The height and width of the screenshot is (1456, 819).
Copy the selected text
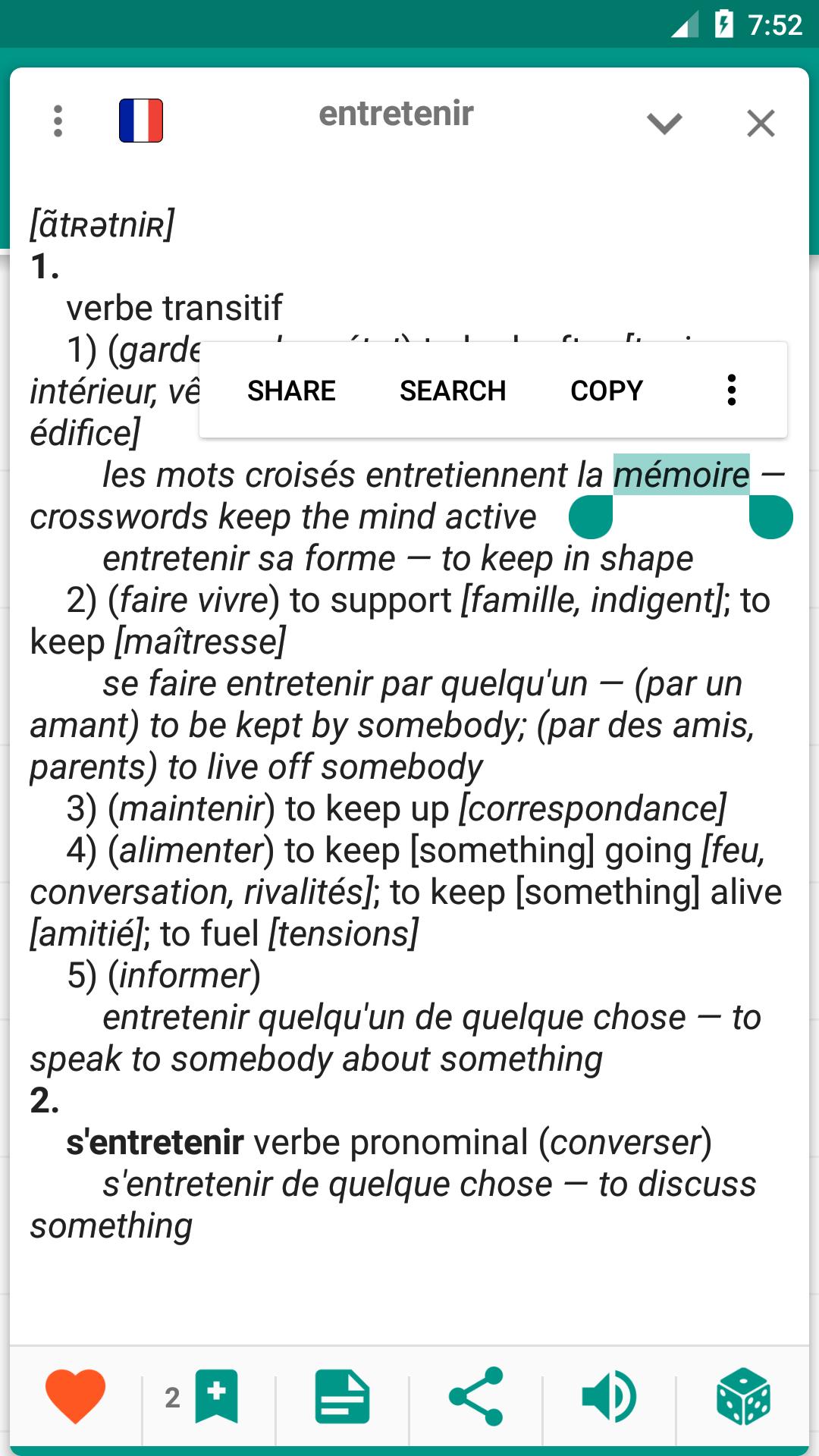pos(606,391)
